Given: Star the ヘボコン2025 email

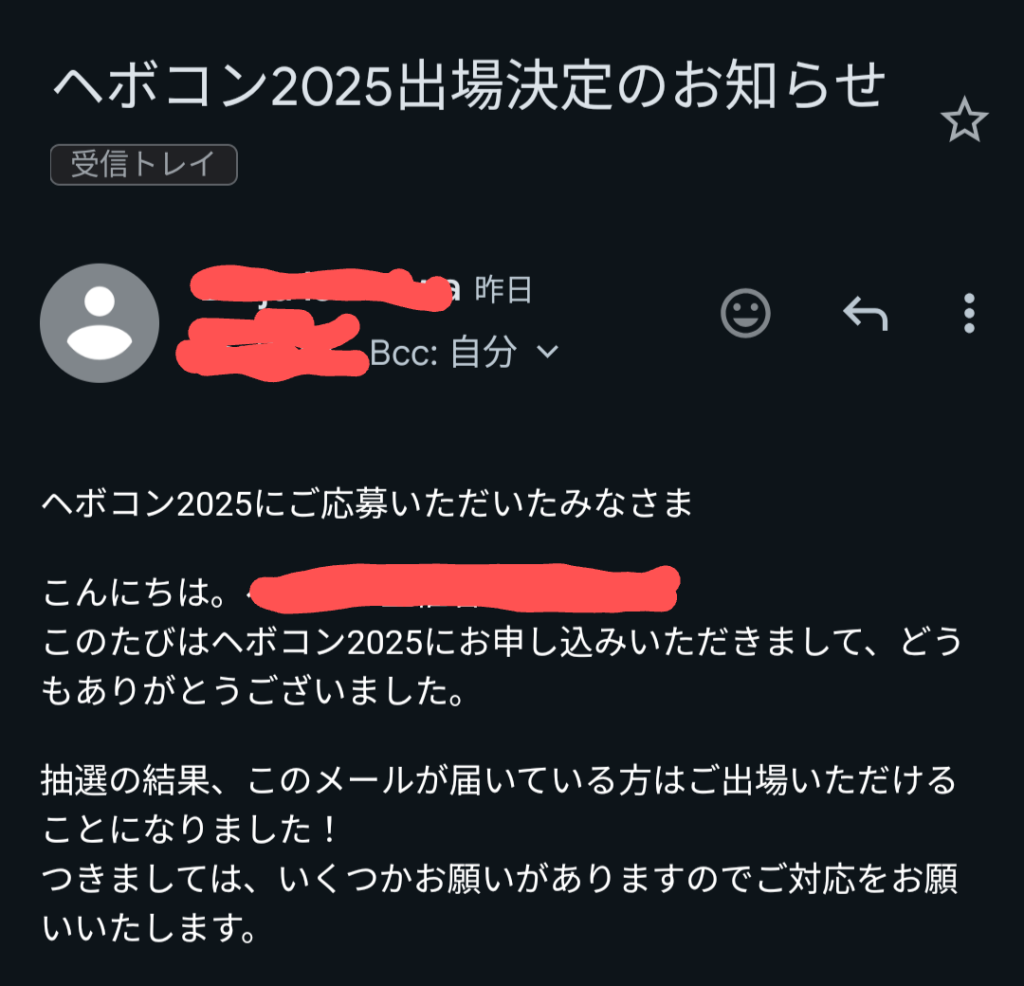Looking at the screenshot, I should coord(964,122).
